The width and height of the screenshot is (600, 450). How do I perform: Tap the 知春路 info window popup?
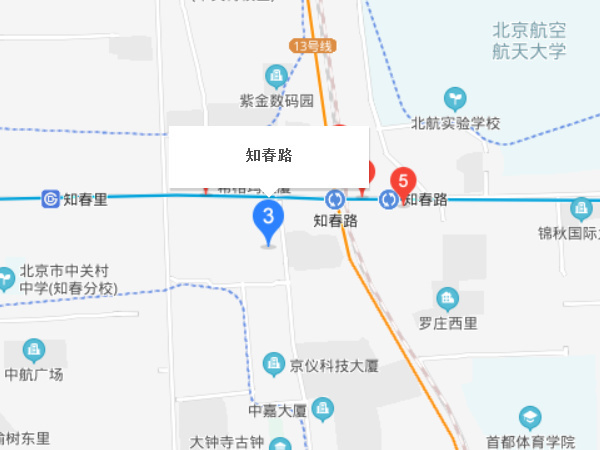coord(269,156)
